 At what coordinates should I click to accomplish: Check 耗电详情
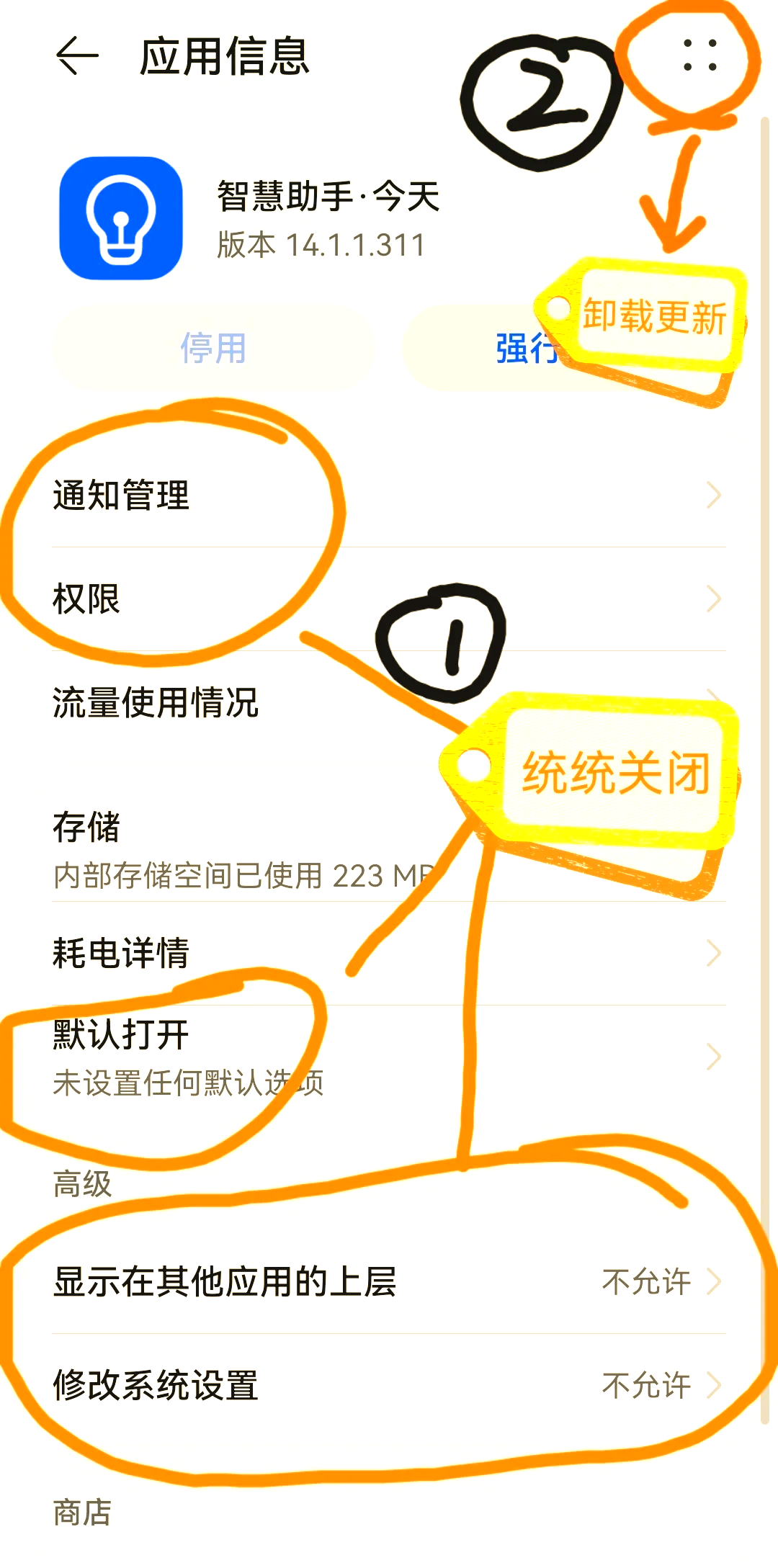pos(389,954)
